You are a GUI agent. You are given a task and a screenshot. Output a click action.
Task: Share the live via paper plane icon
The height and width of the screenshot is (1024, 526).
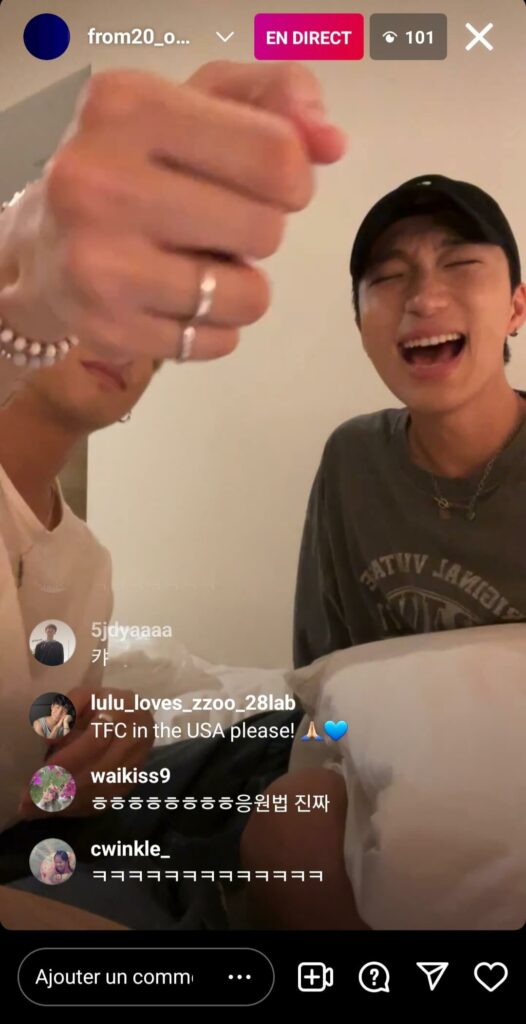point(432,976)
